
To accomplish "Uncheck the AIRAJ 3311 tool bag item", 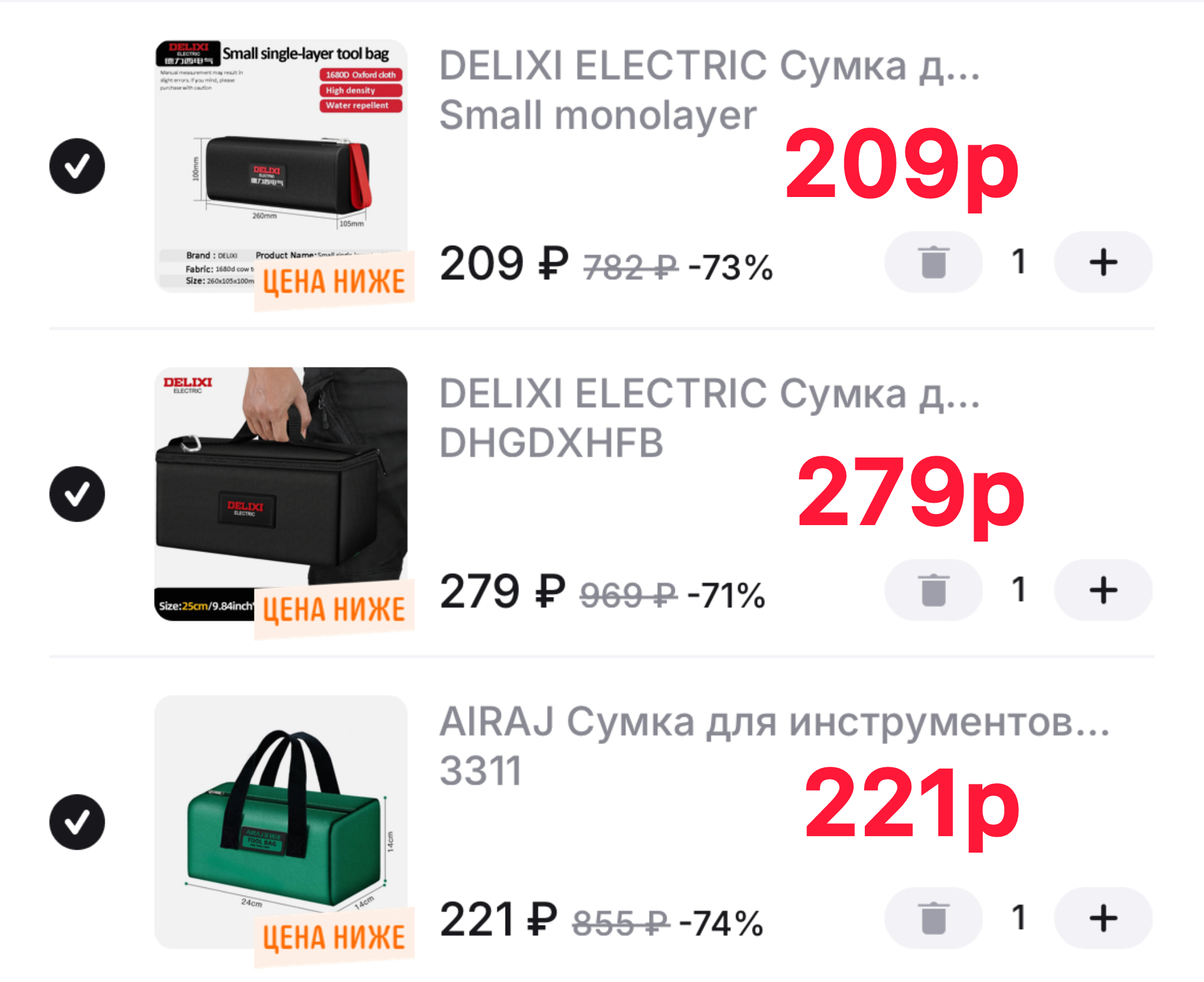I will [77, 822].
